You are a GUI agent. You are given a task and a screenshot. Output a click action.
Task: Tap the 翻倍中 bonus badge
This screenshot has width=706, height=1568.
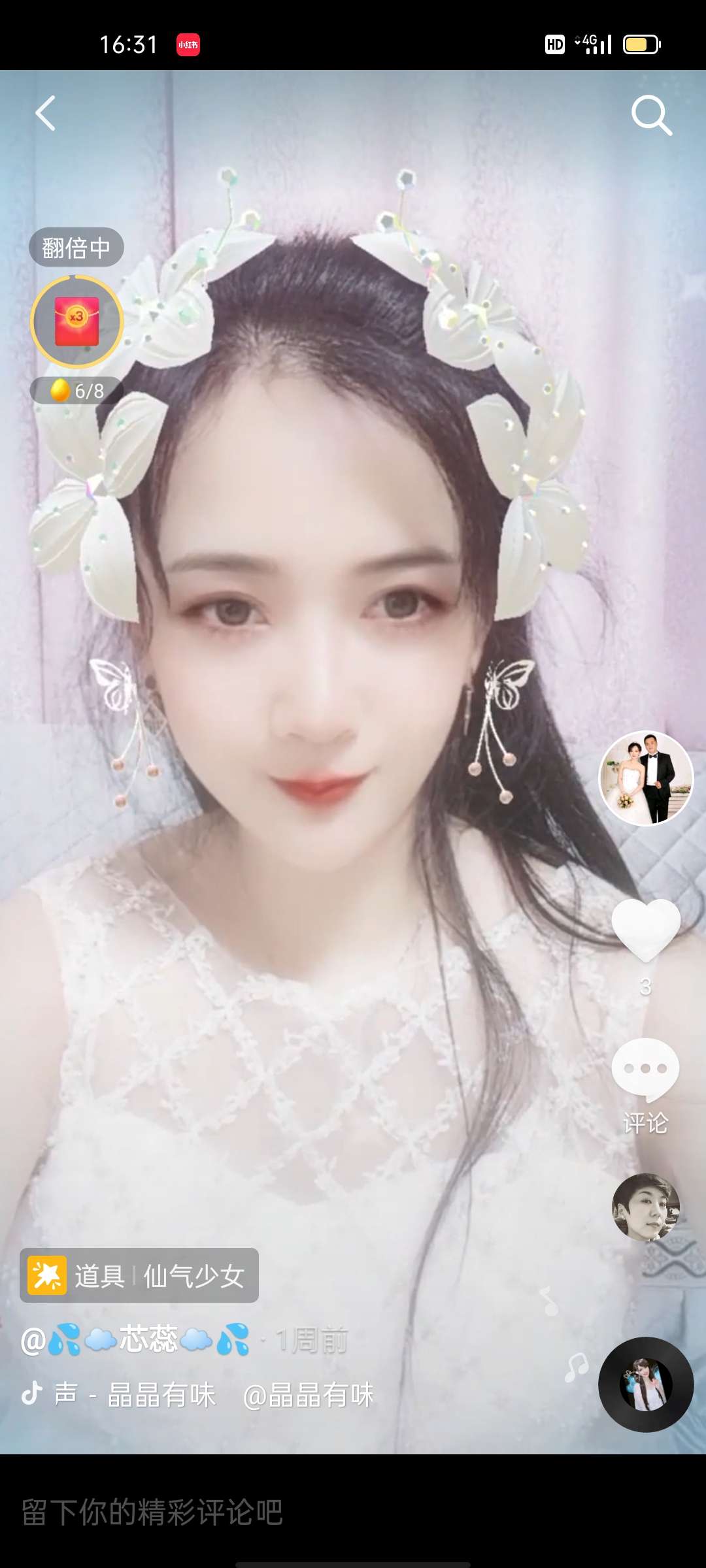(x=76, y=248)
